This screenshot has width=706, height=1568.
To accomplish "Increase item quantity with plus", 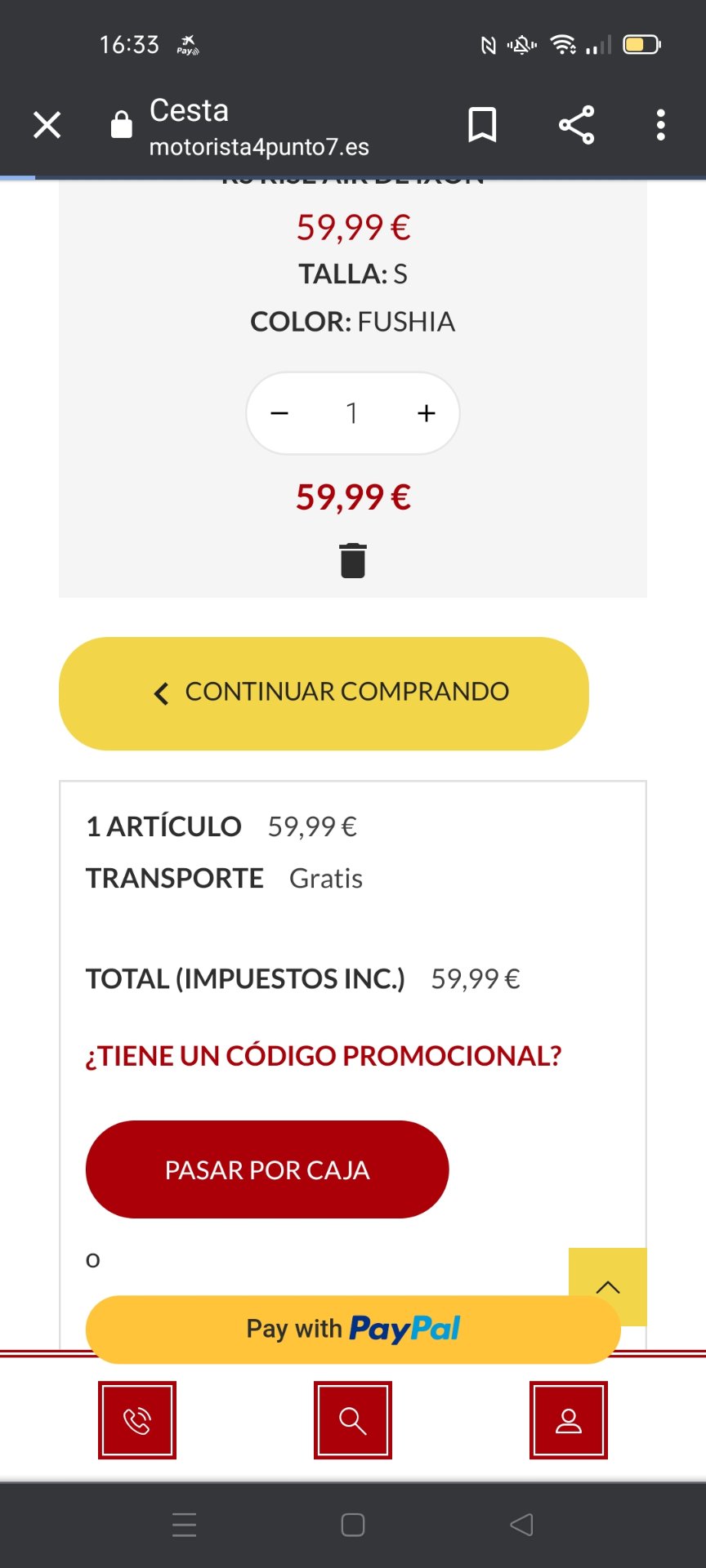I will pyautogui.click(x=426, y=413).
